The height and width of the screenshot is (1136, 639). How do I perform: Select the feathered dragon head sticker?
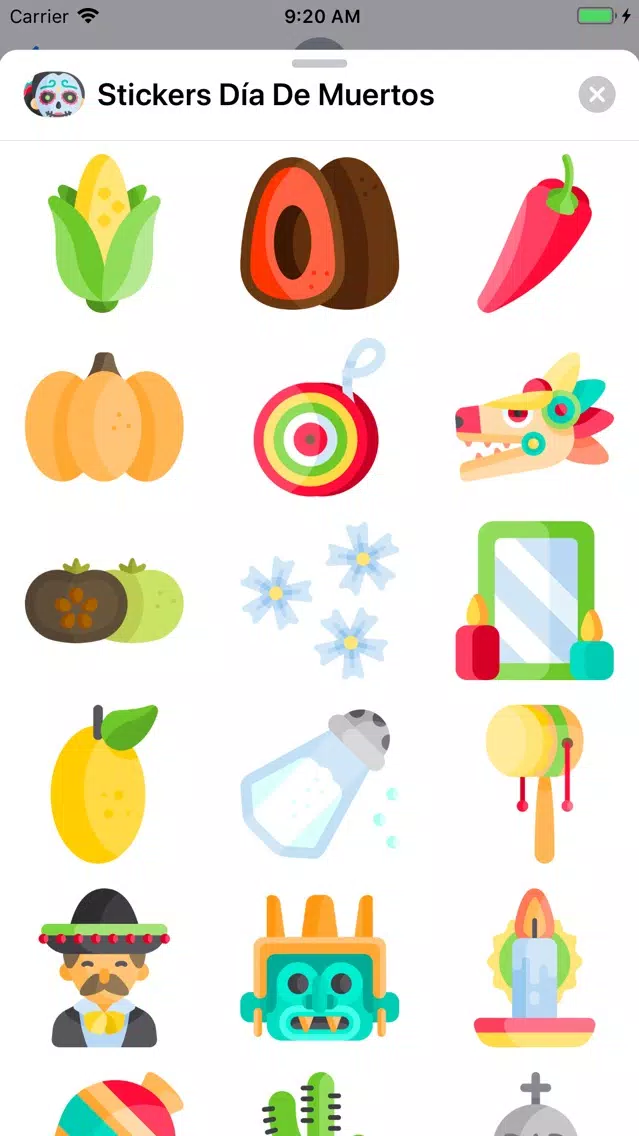point(535,417)
